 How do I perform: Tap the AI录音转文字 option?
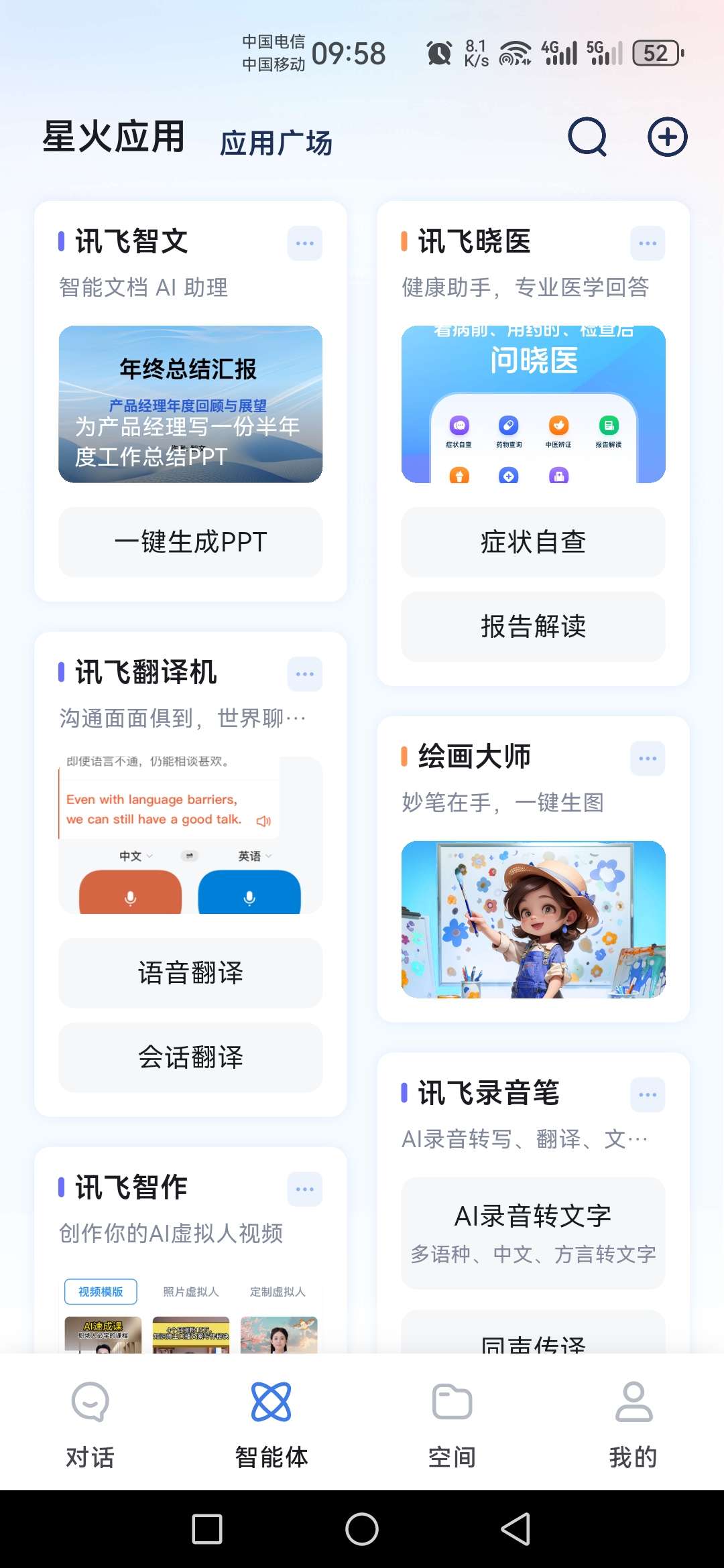pos(533,1232)
